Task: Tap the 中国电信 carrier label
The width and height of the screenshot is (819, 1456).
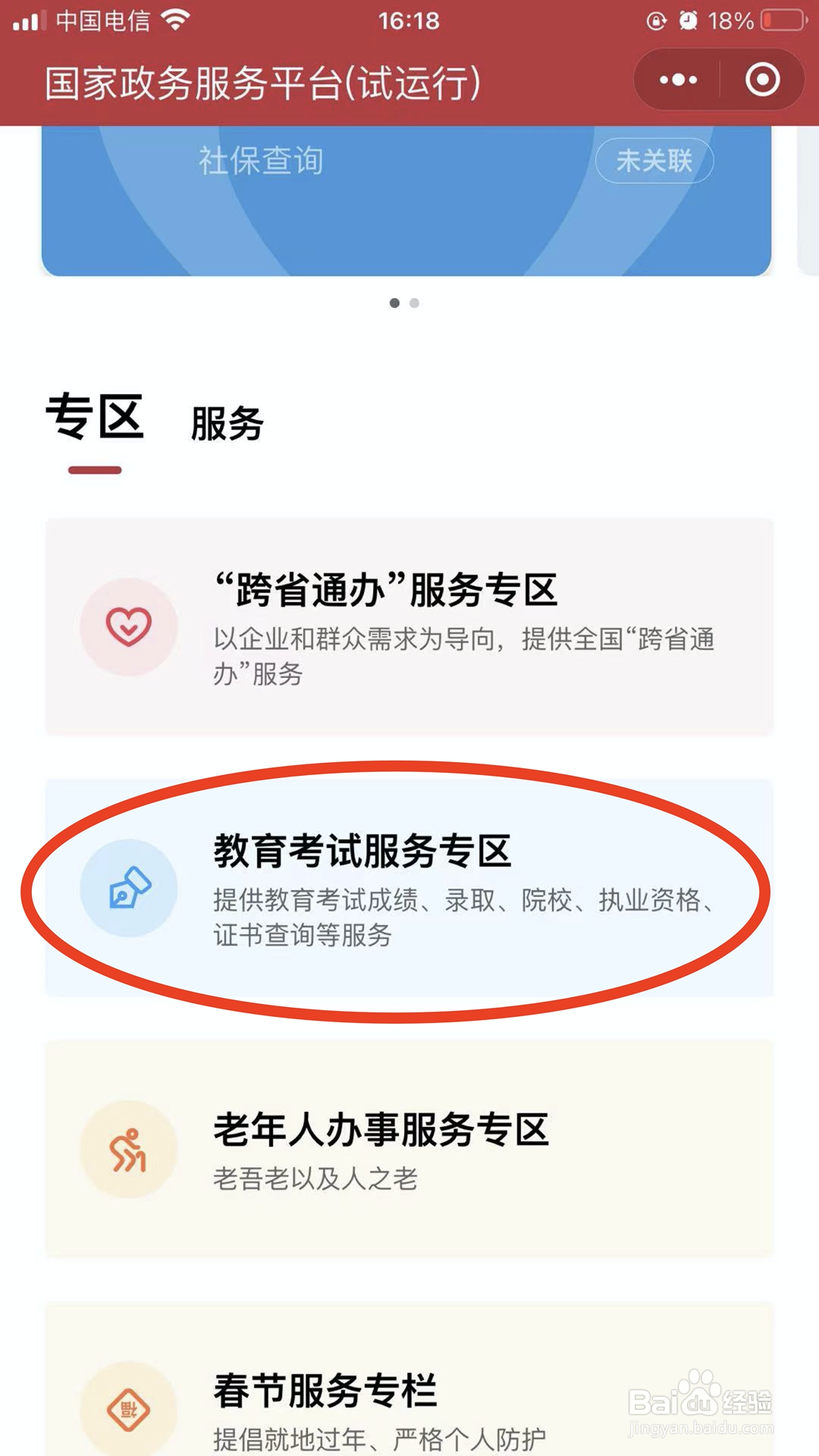Action: 102,20
